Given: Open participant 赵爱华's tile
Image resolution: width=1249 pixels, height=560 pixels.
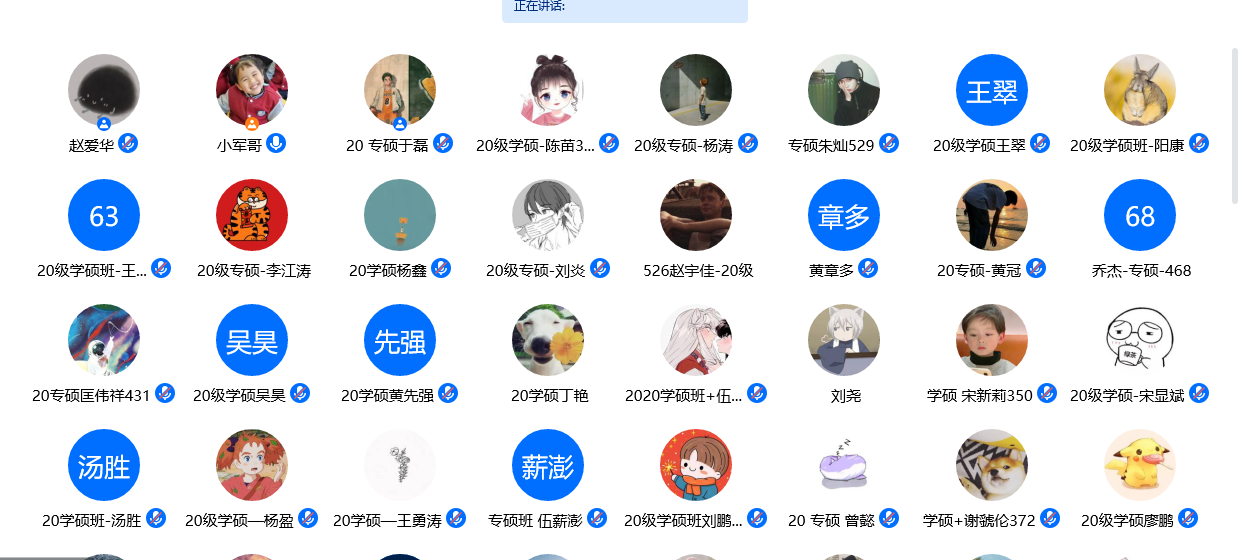Looking at the screenshot, I should tap(104, 90).
